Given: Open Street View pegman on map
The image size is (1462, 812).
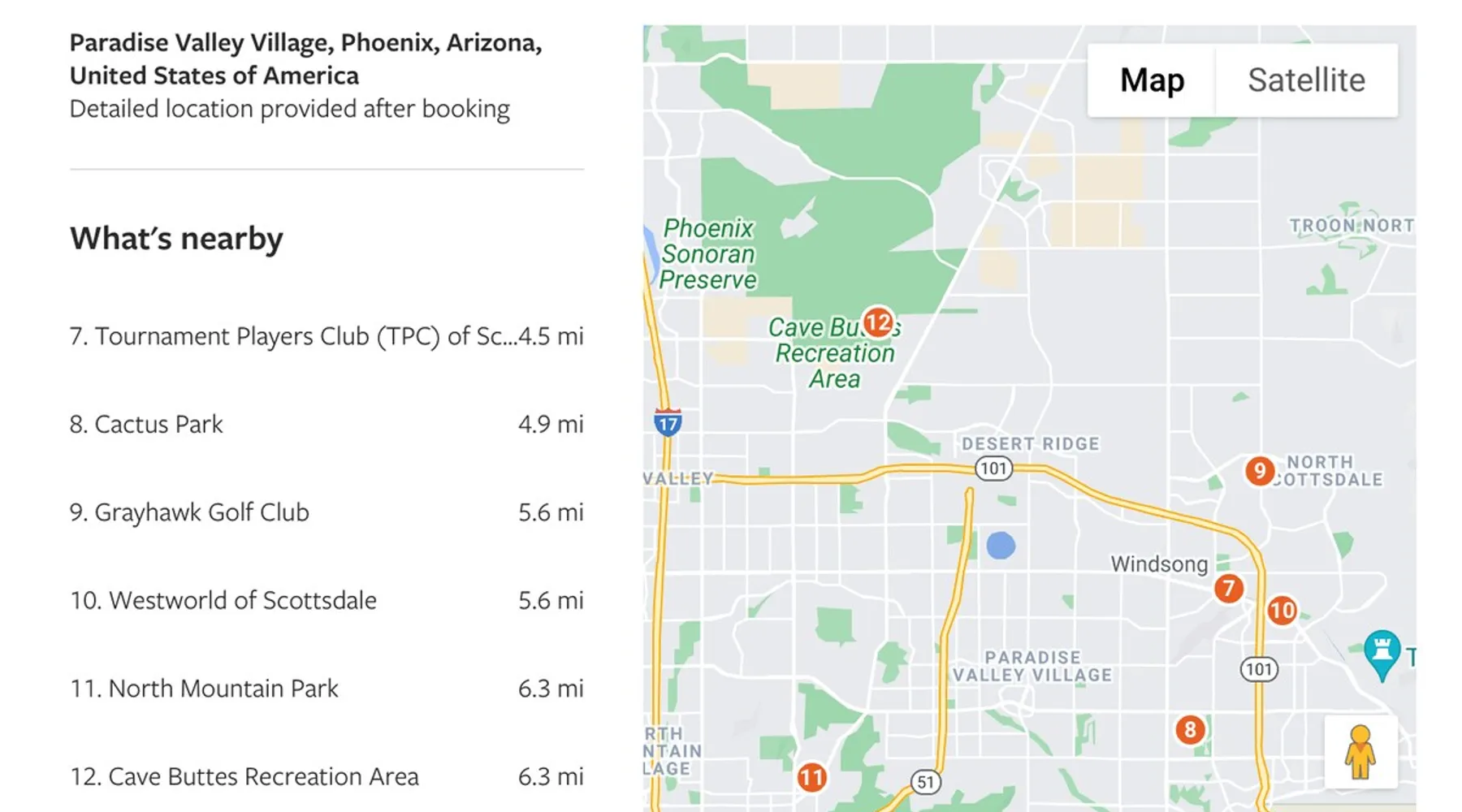Looking at the screenshot, I should point(1360,752).
